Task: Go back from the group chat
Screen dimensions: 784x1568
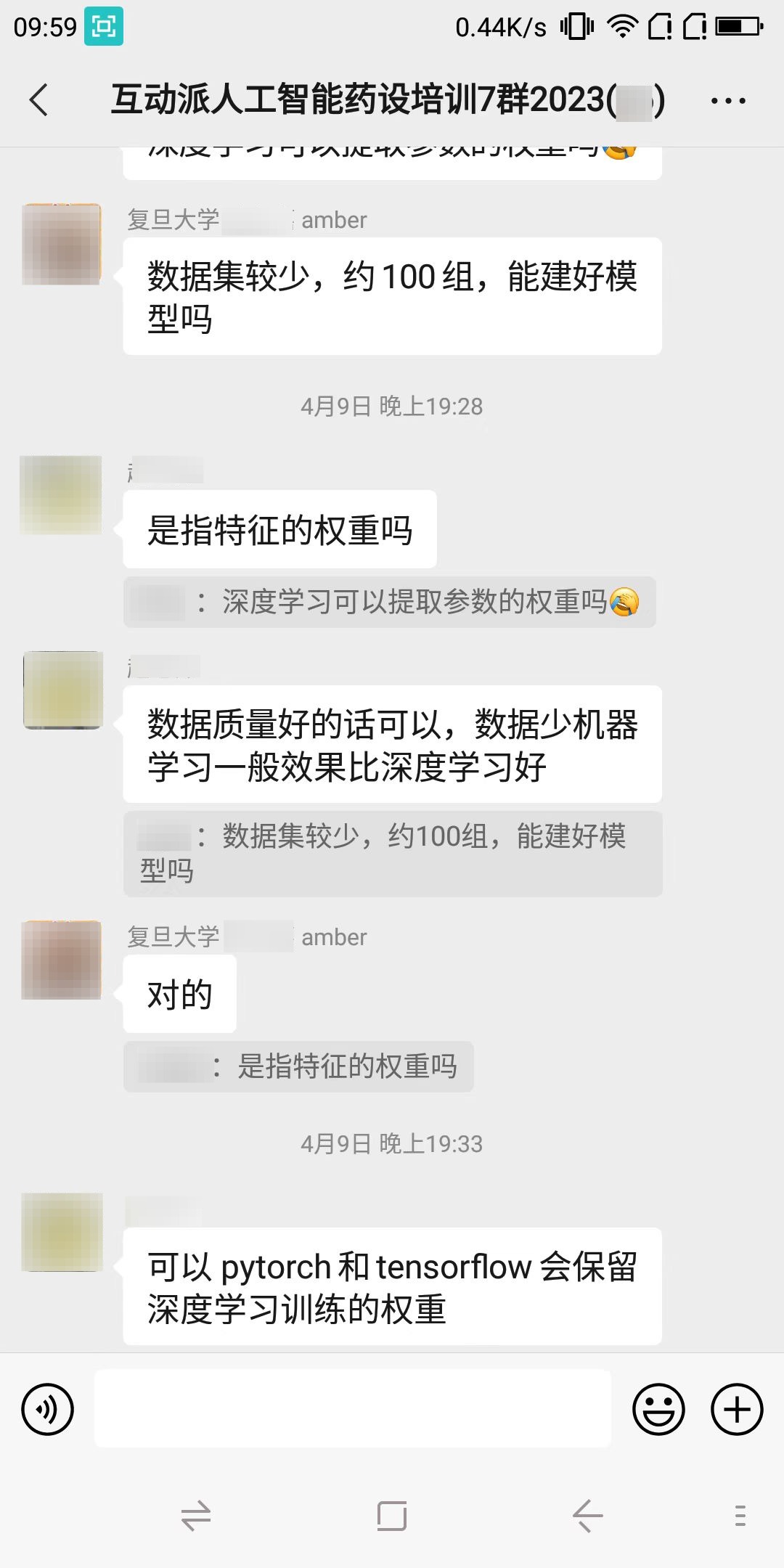Action: click(x=39, y=99)
